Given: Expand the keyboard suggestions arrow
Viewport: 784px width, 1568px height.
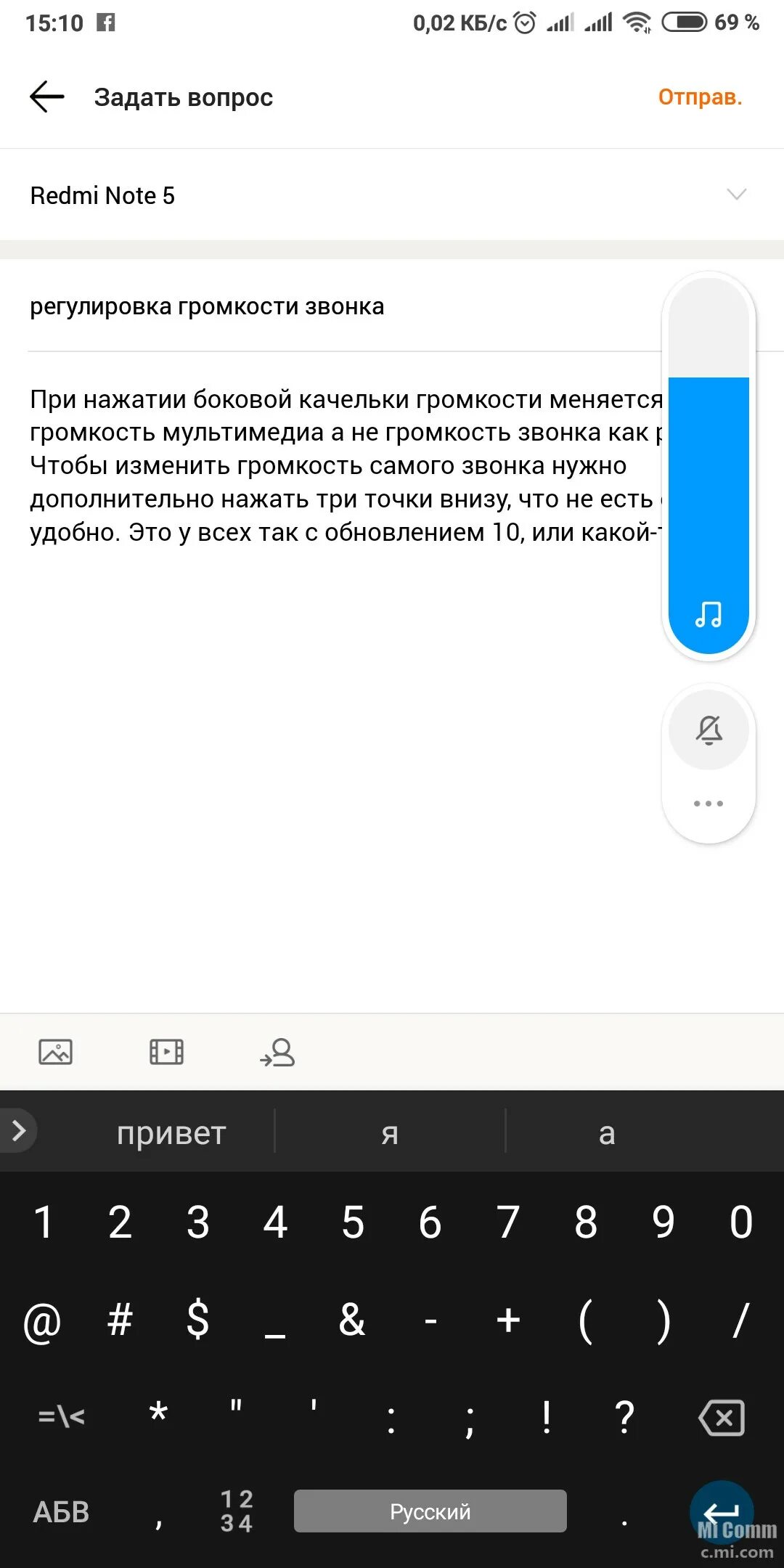Looking at the screenshot, I should (19, 1130).
